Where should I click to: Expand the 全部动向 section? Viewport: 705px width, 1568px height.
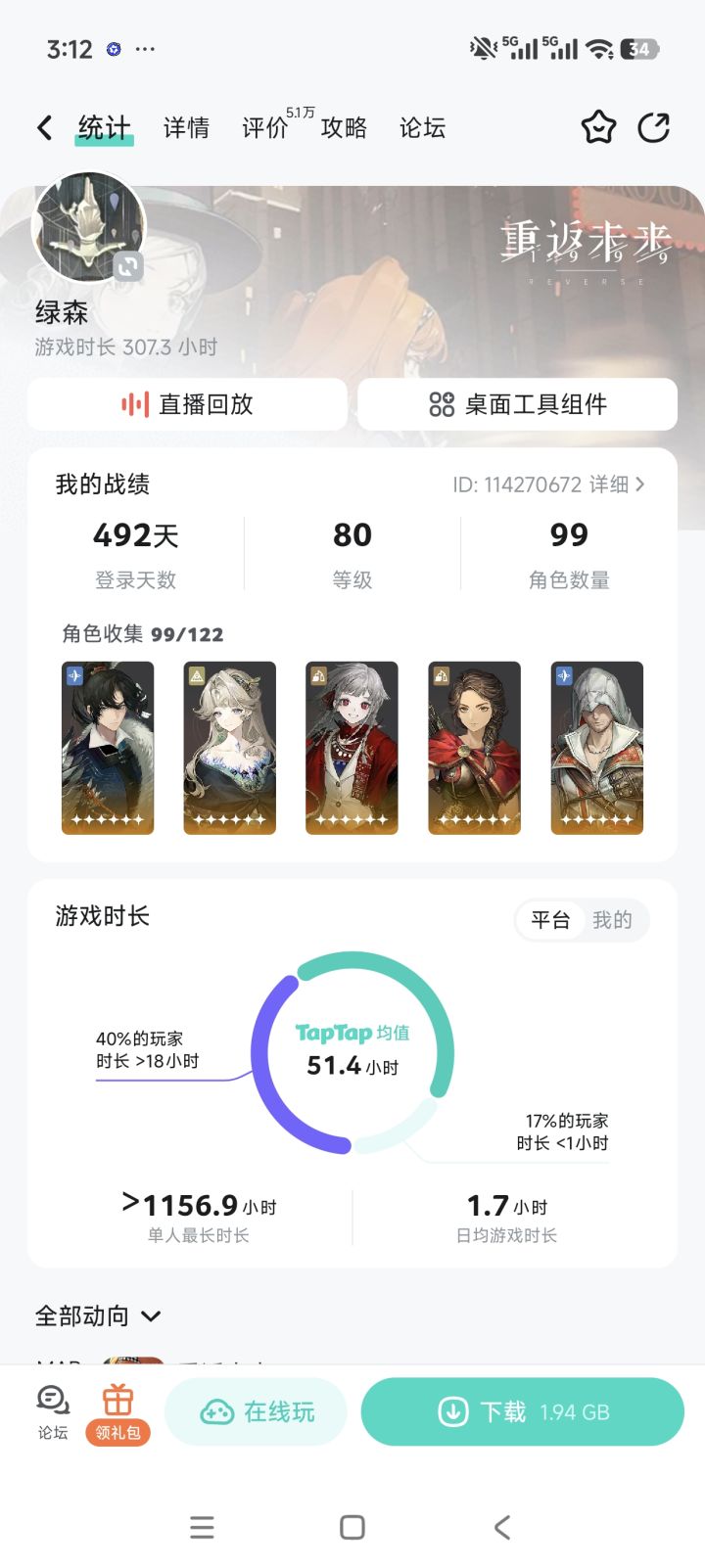click(98, 1316)
